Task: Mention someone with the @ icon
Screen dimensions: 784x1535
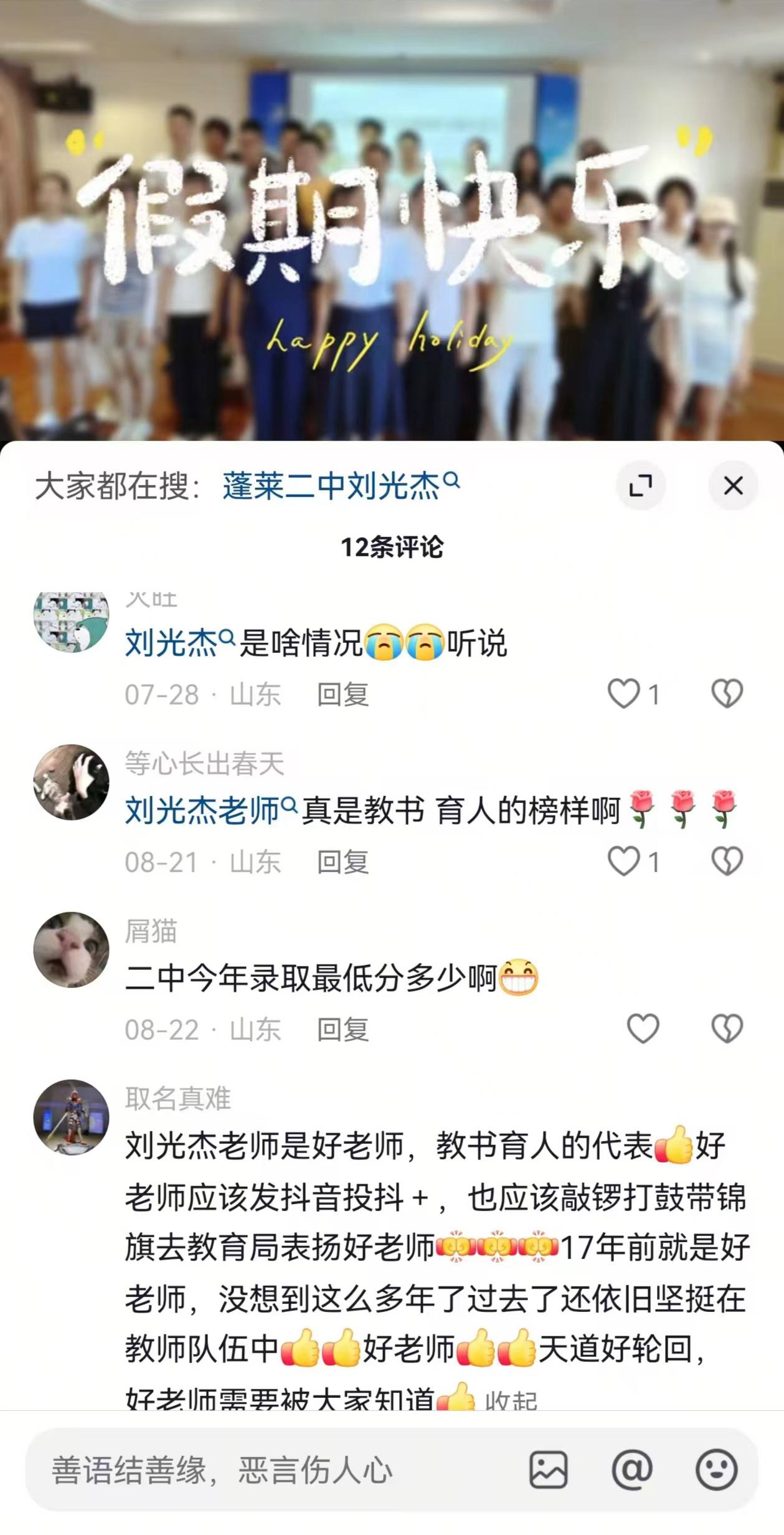Action: (632, 1470)
